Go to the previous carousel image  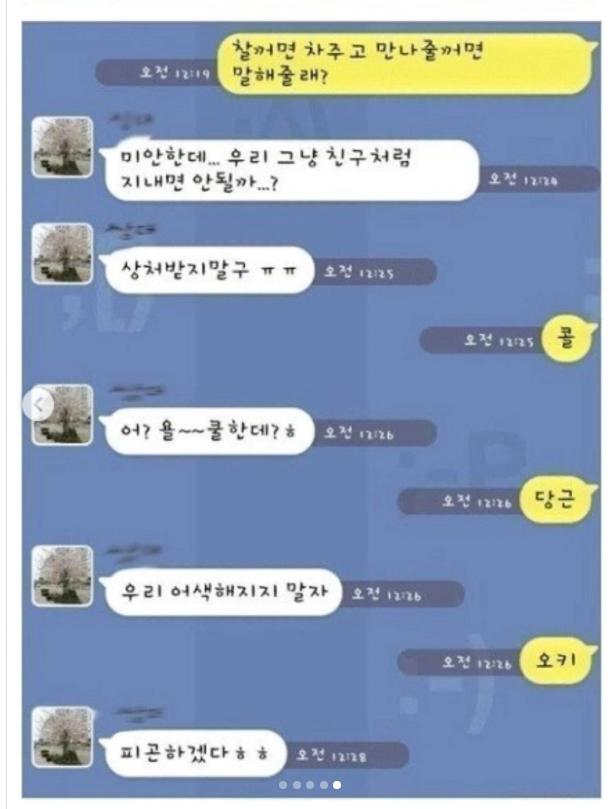39,404
